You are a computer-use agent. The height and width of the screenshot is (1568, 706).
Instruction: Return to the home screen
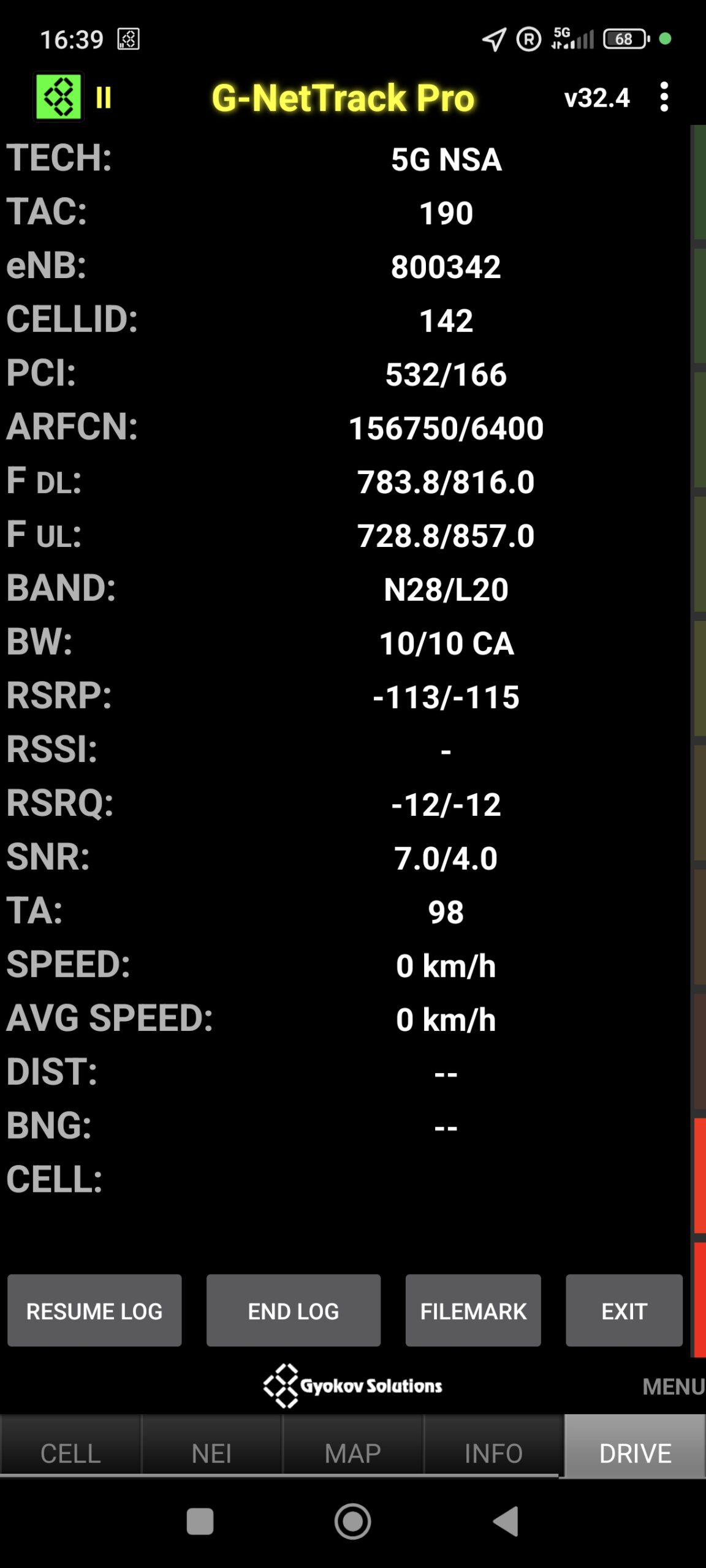352,1521
